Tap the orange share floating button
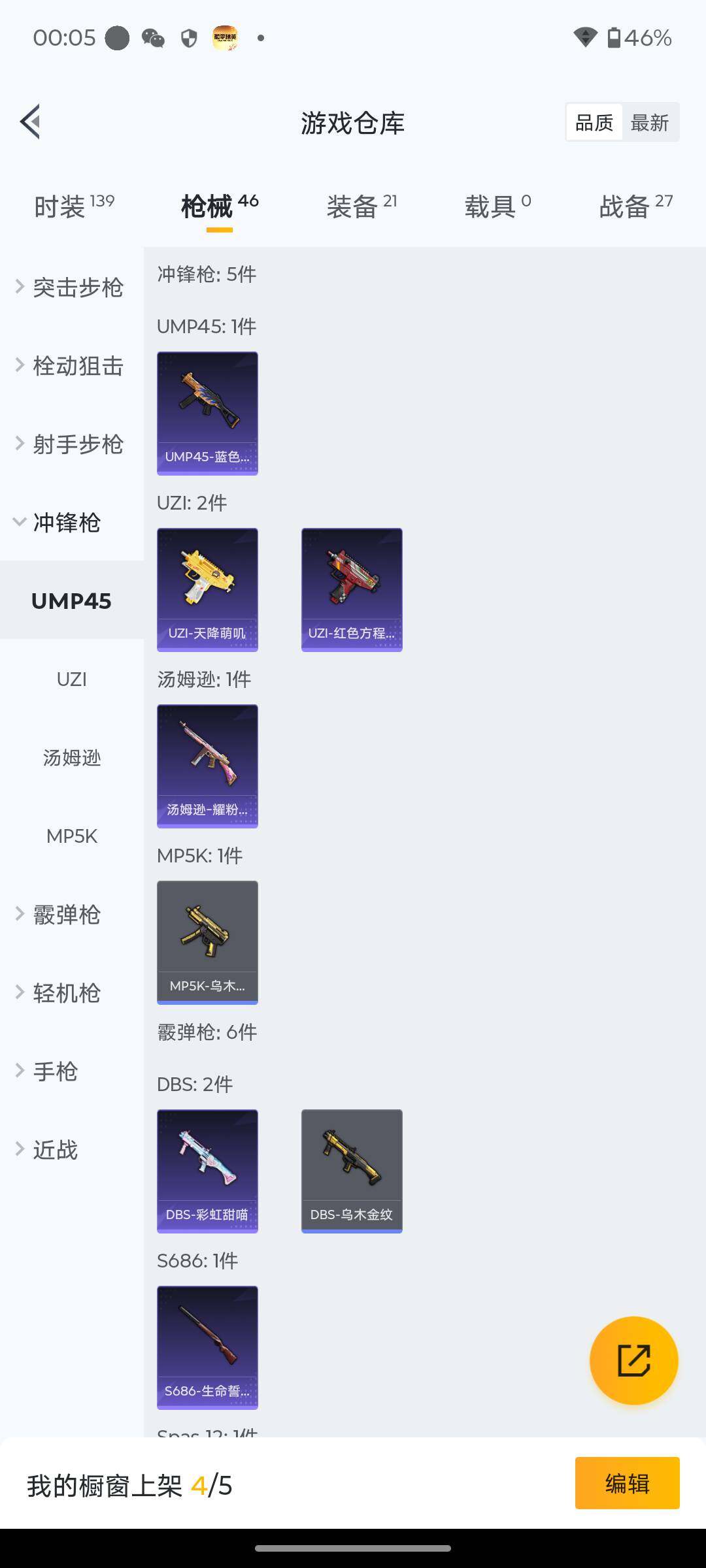 point(633,1360)
